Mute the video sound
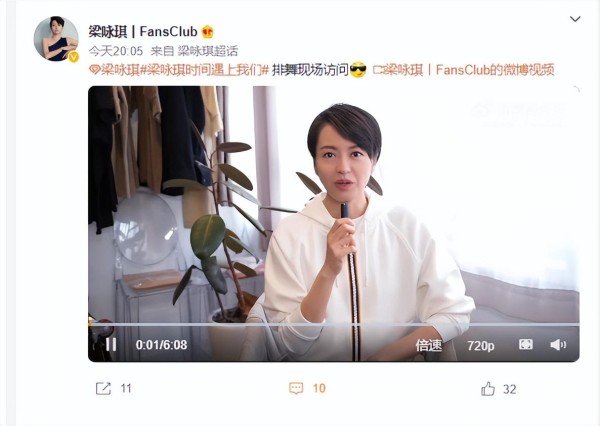The width and height of the screenshot is (600, 426). [x=558, y=345]
